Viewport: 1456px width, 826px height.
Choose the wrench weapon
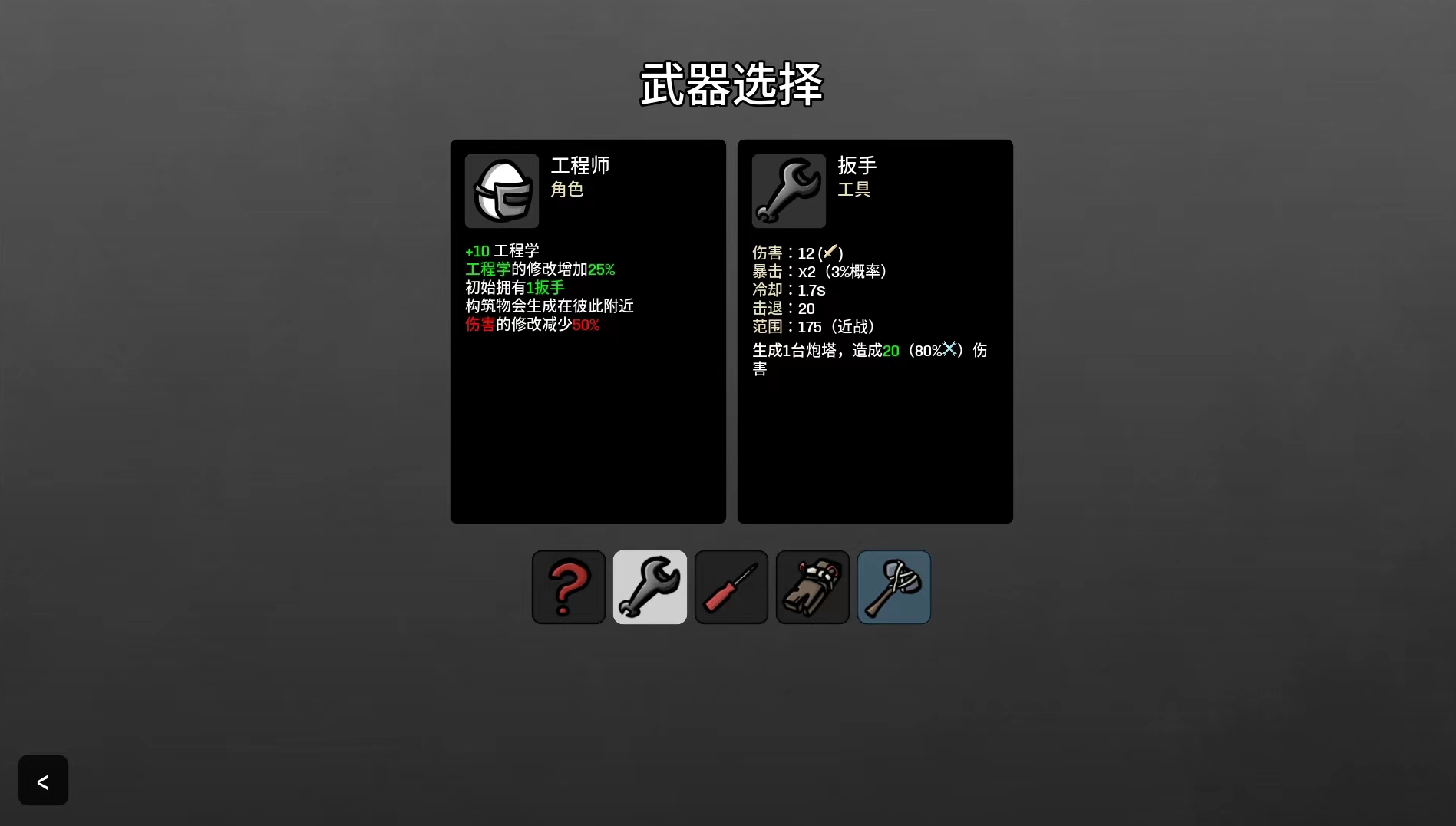coord(650,587)
